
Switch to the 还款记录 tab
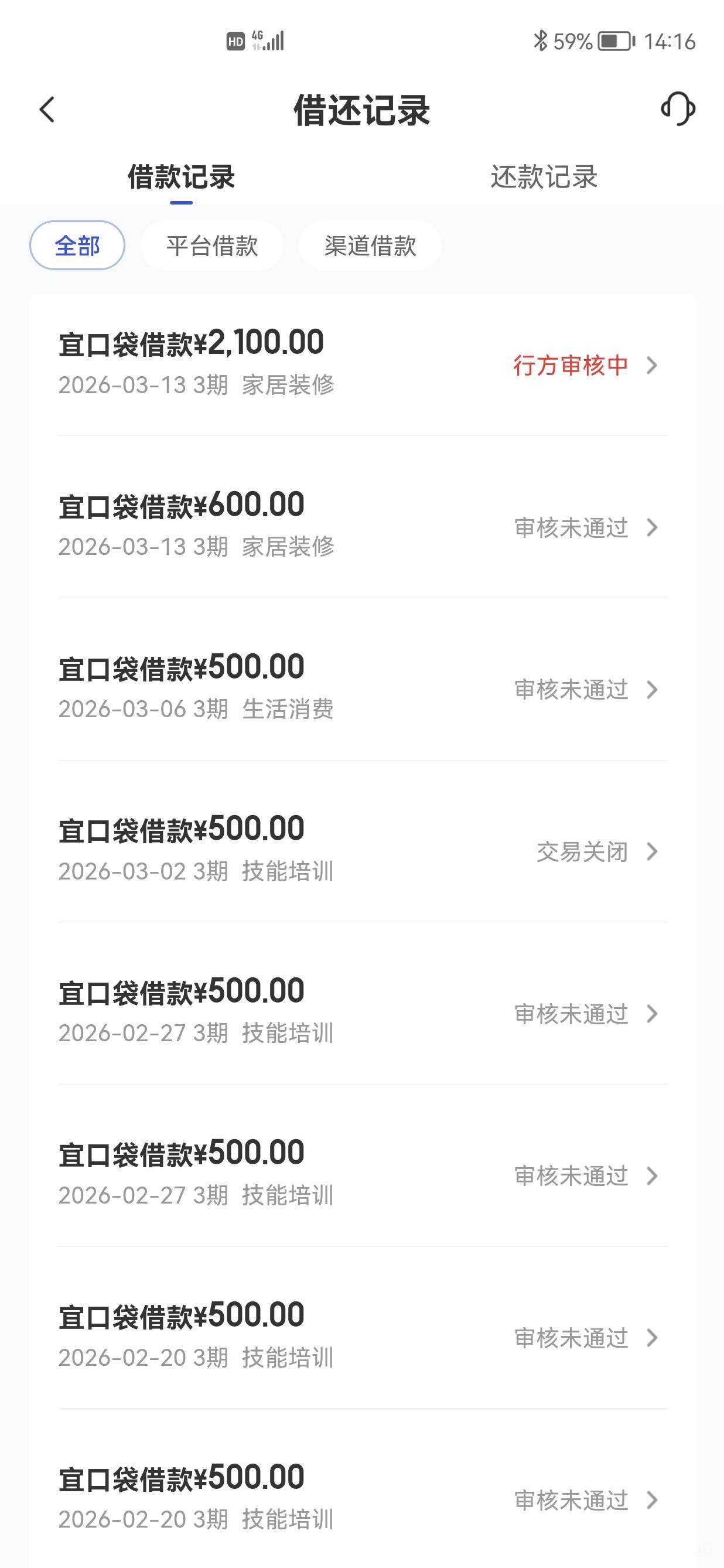coord(544,177)
